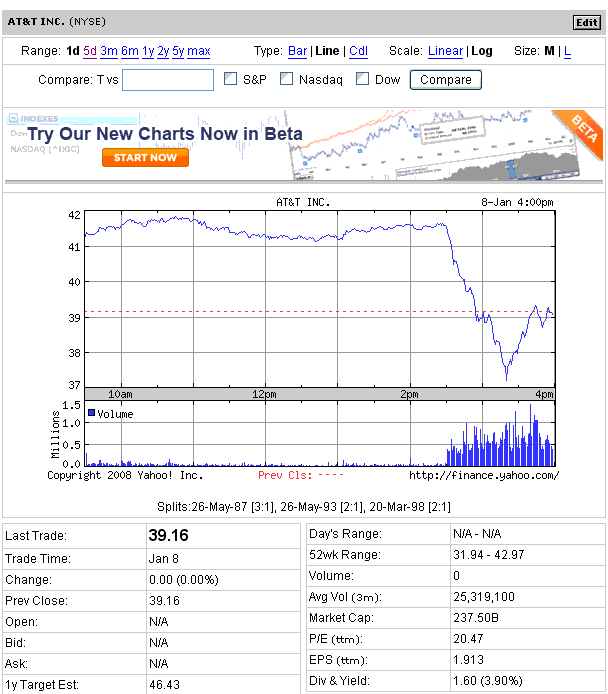The height and width of the screenshot is (694, 608).
Task: Change chart type to Bar
Action: click(x=297, y=51)
